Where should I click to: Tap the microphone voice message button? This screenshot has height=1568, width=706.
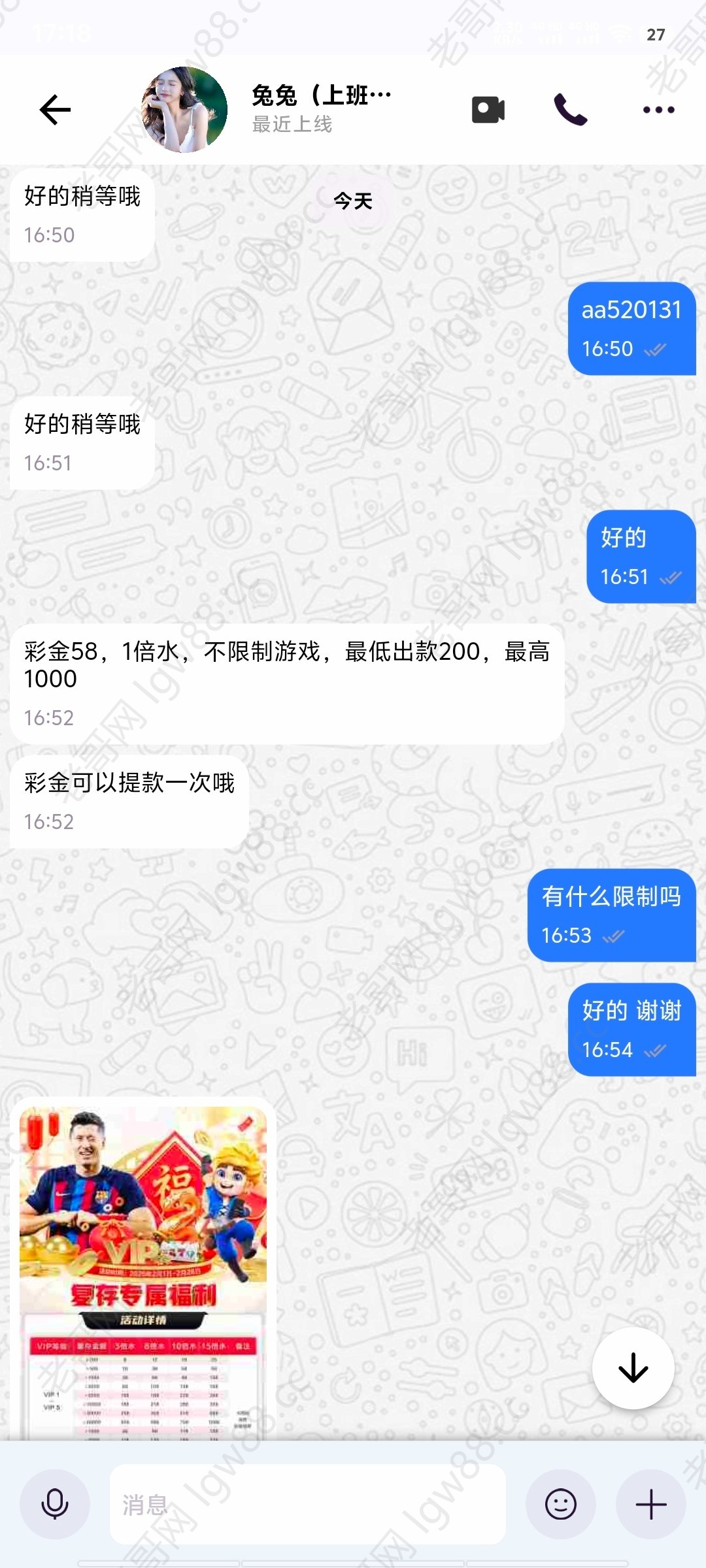55,1505
